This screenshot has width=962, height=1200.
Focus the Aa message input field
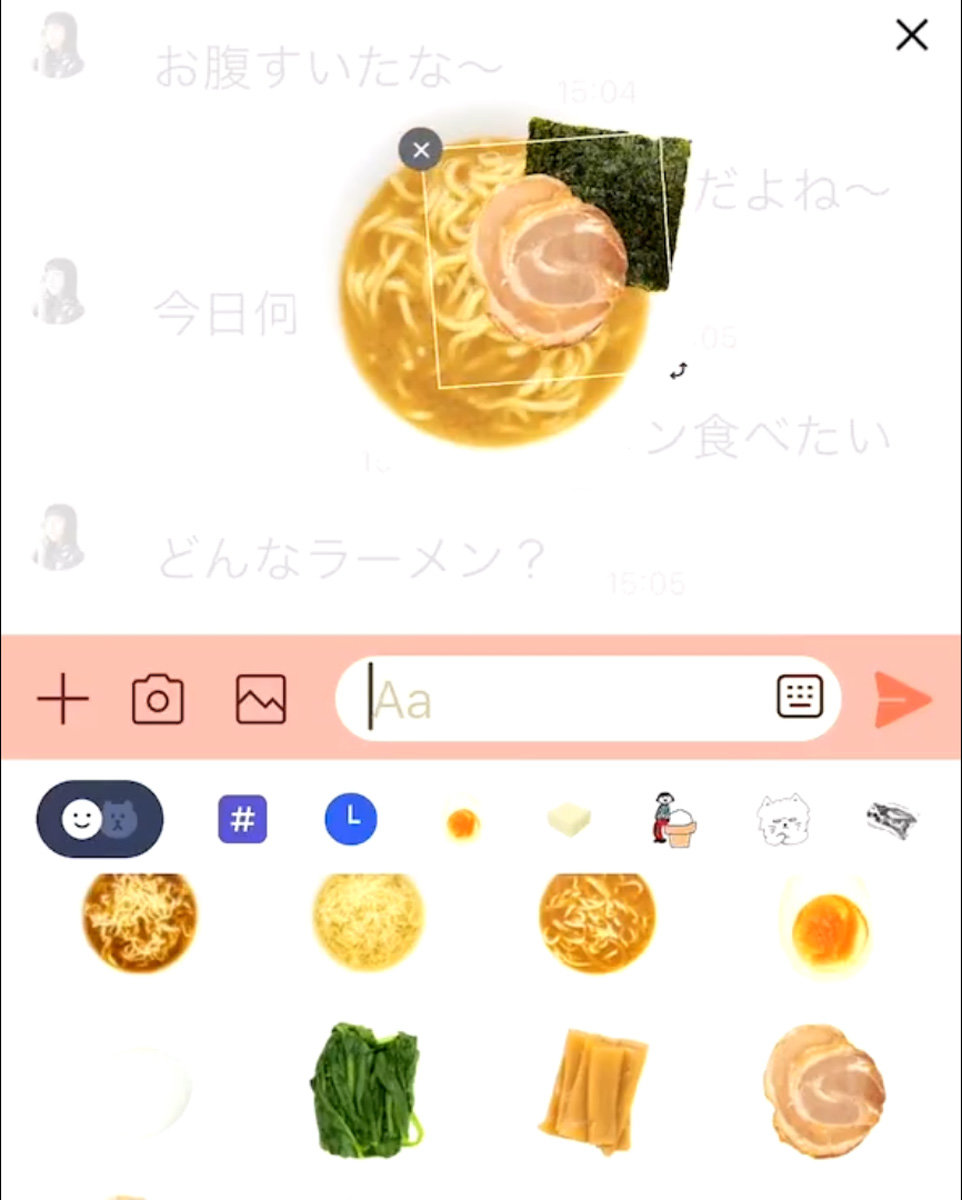[560, 699]
